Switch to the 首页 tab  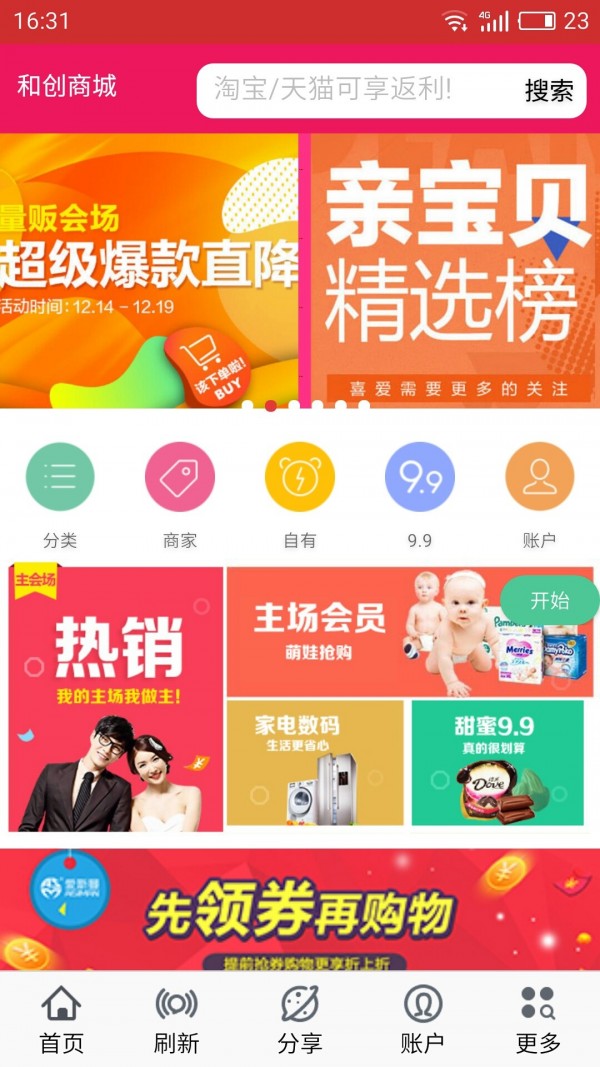(x=61, y=1019)
